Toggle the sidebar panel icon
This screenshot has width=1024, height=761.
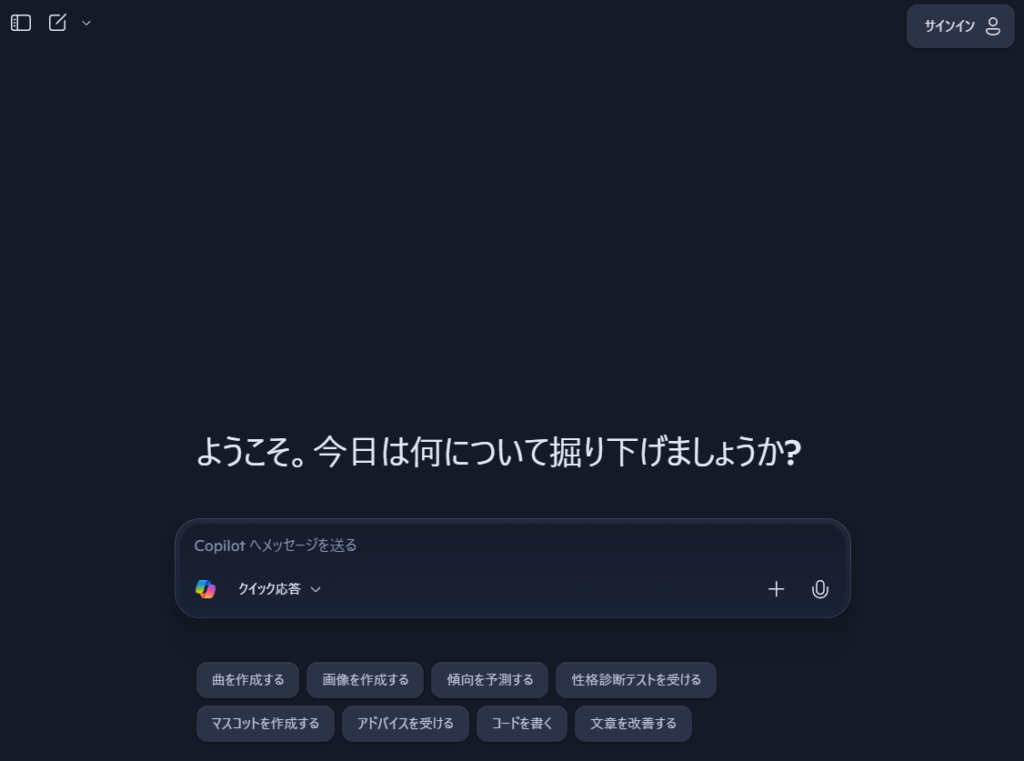[x=21, y=23]
